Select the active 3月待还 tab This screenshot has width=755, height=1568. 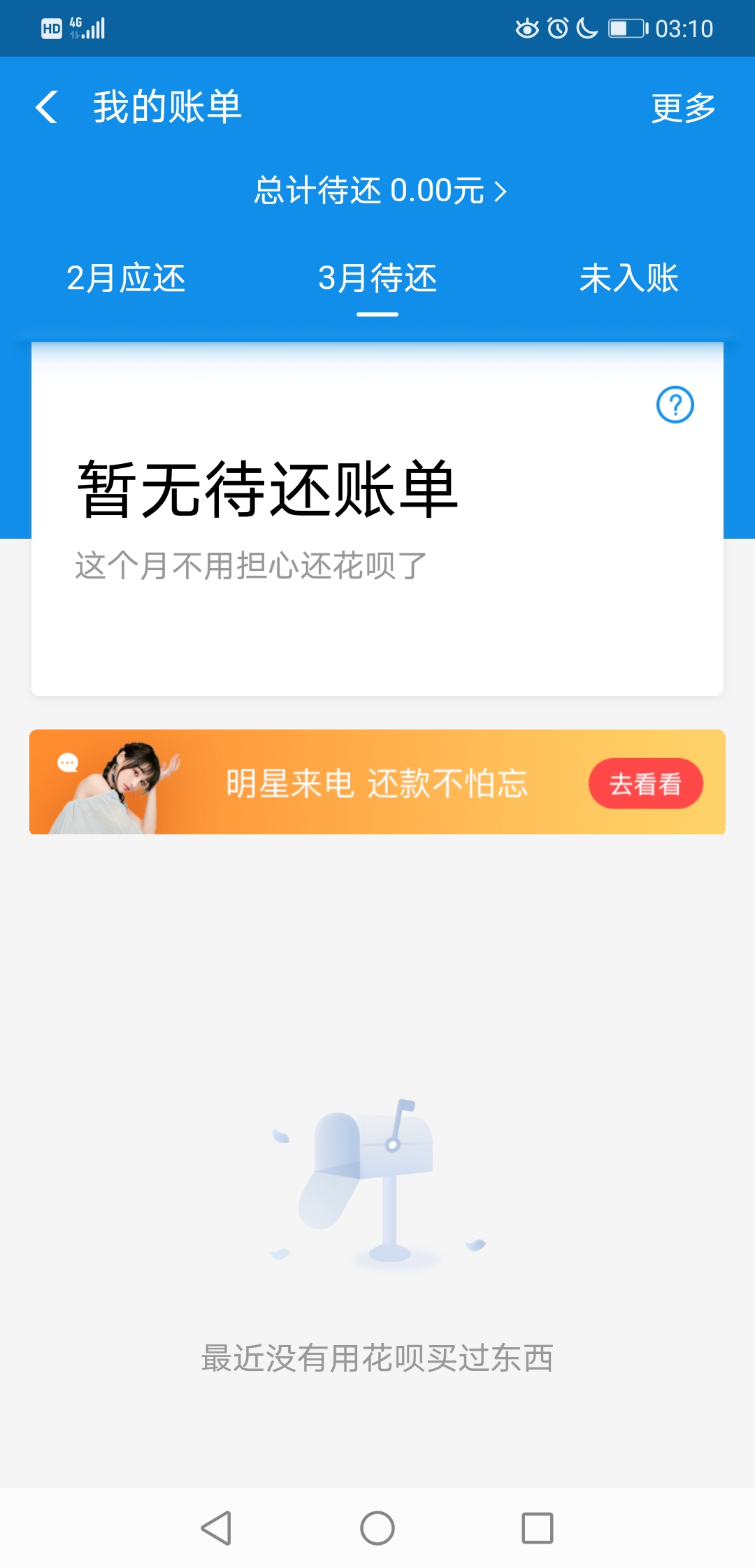(x=376, y=279)
